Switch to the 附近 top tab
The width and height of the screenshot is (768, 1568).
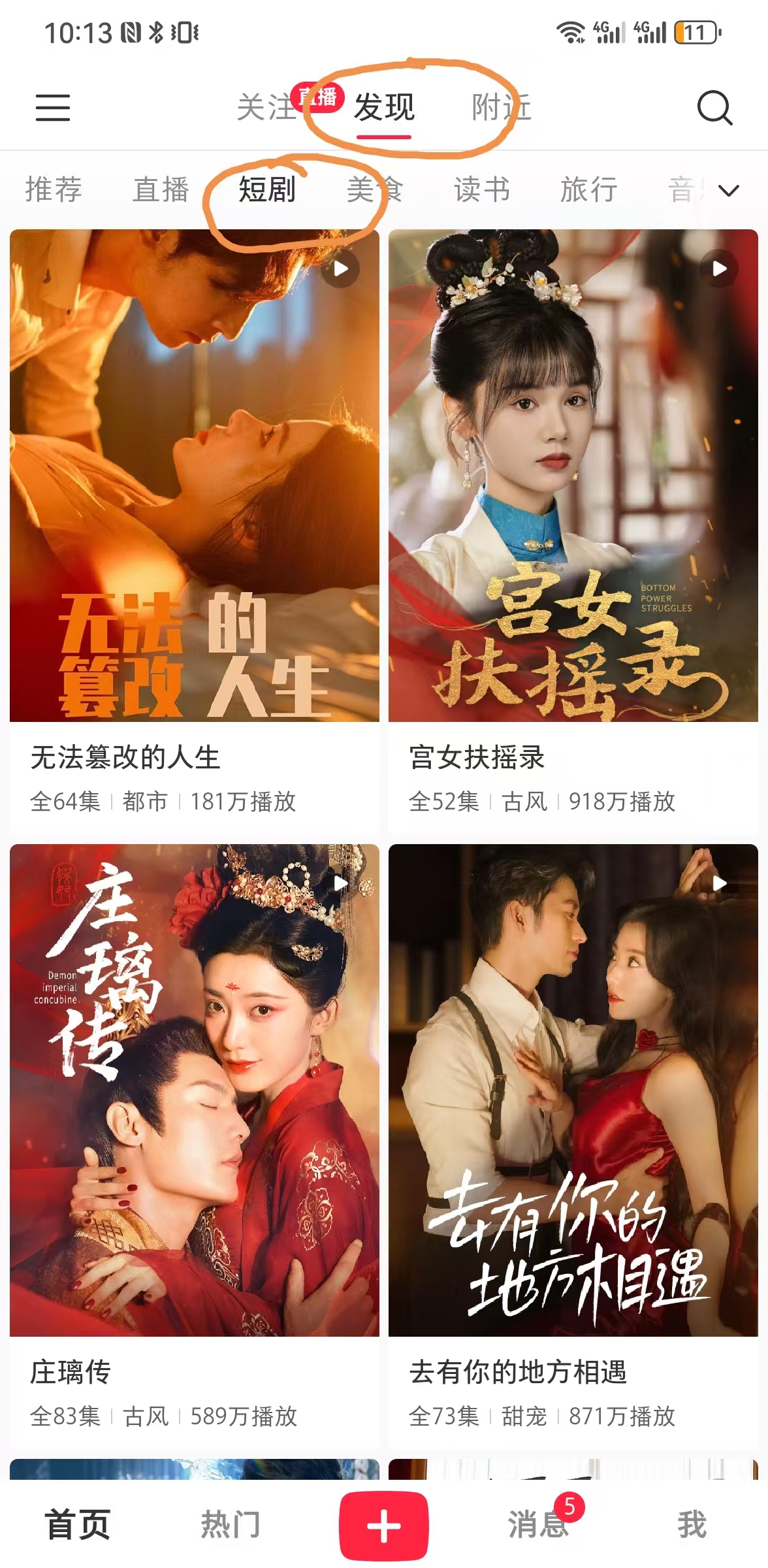click(502, 108)
